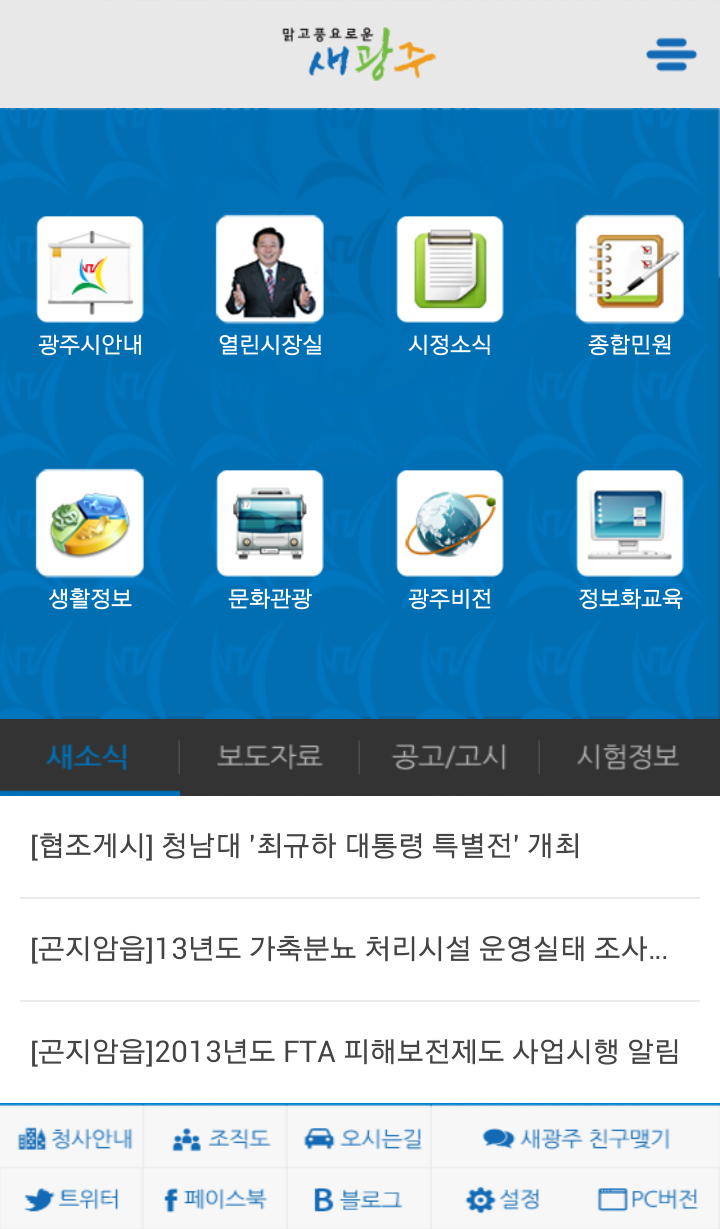The height and width of the screenshot is (1229, 720).
Task: Open 설정 settings
Action: tap(503, 1199)
